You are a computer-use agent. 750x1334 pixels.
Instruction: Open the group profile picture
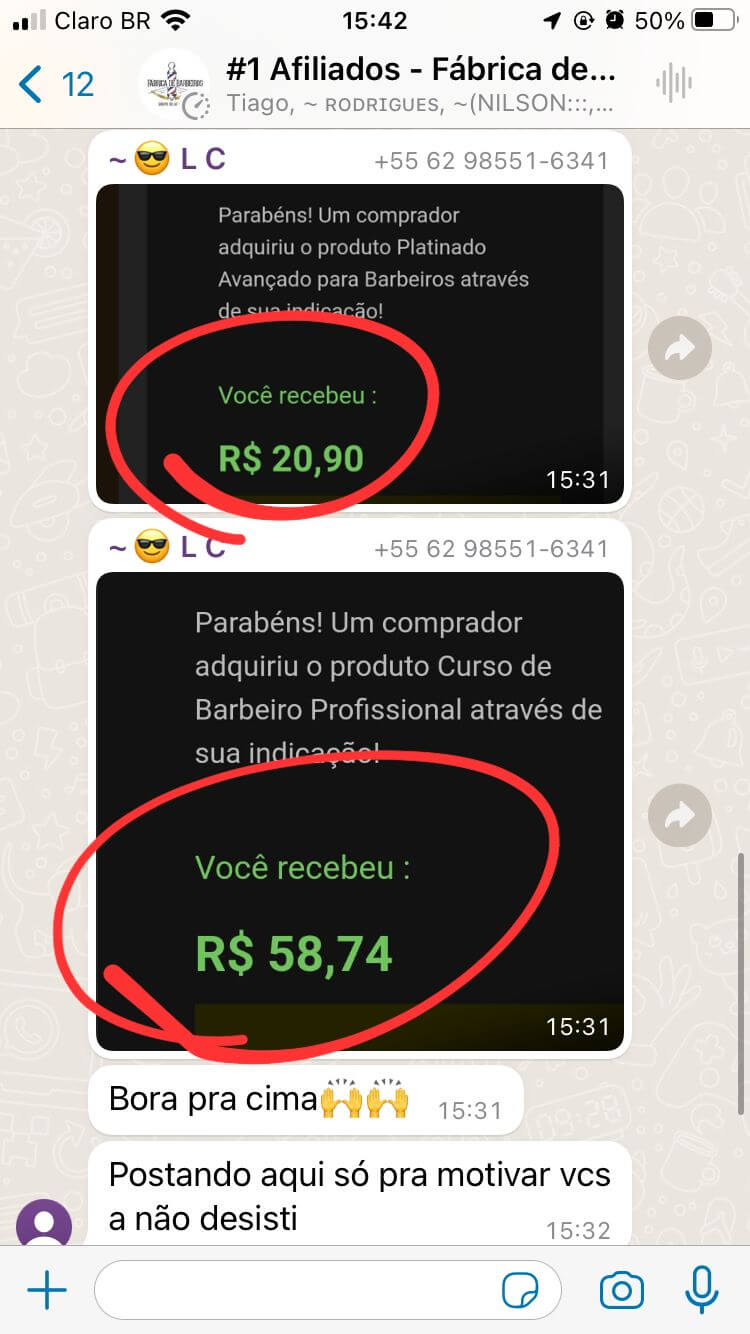coord(175,84)
